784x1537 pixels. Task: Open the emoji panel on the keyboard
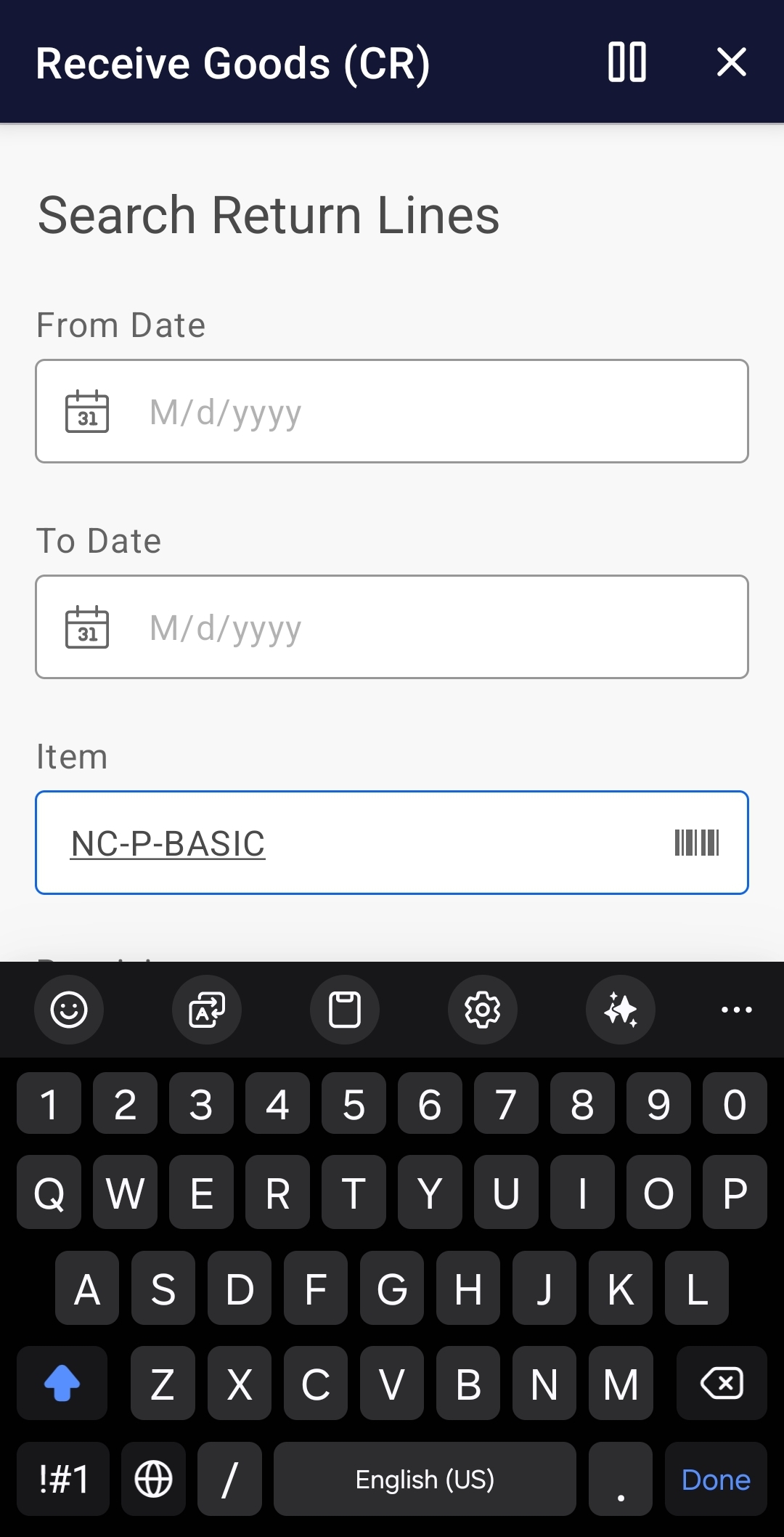tap(69, 1010)
